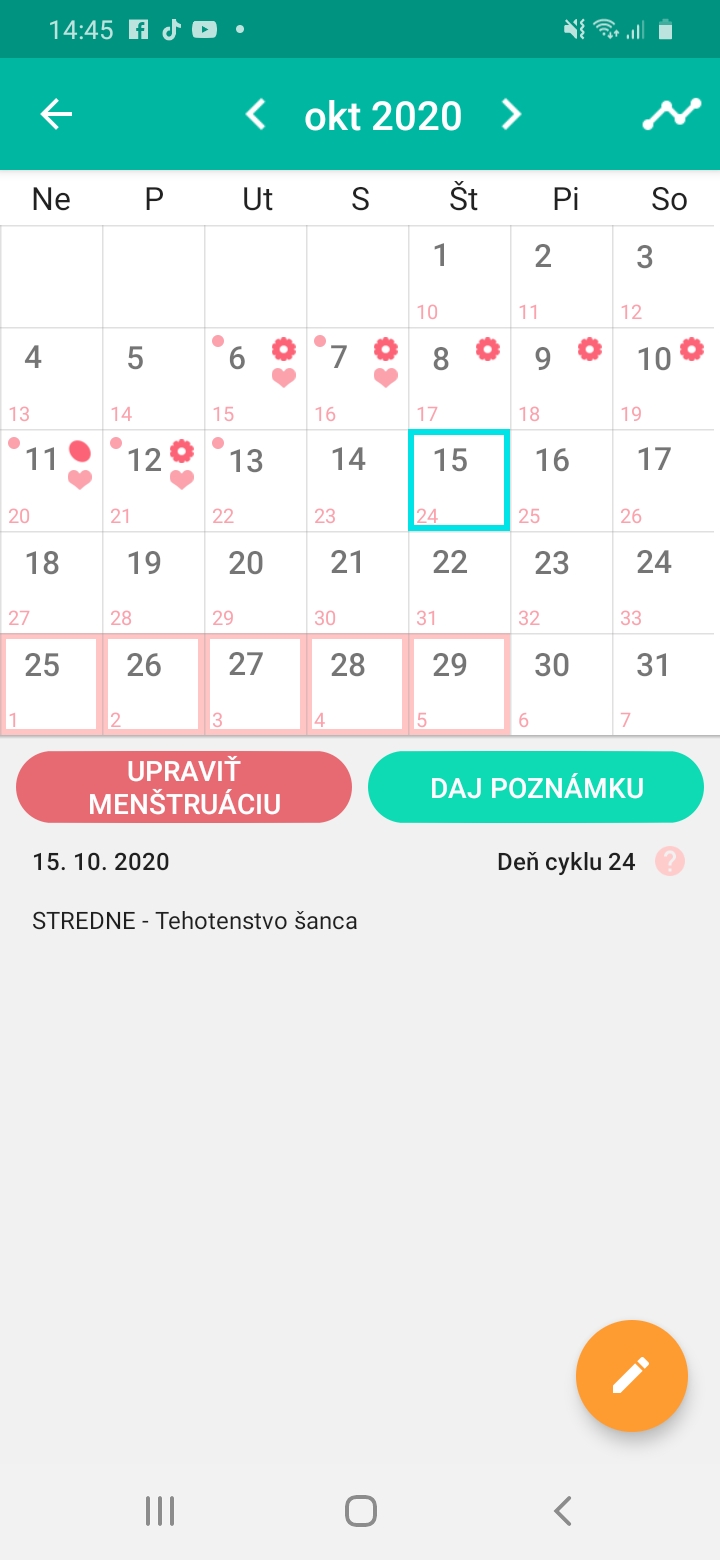This screenshot has width=720, height=1560.
Task: Pick October 29 in the calendar
Action: pos(459,684)
